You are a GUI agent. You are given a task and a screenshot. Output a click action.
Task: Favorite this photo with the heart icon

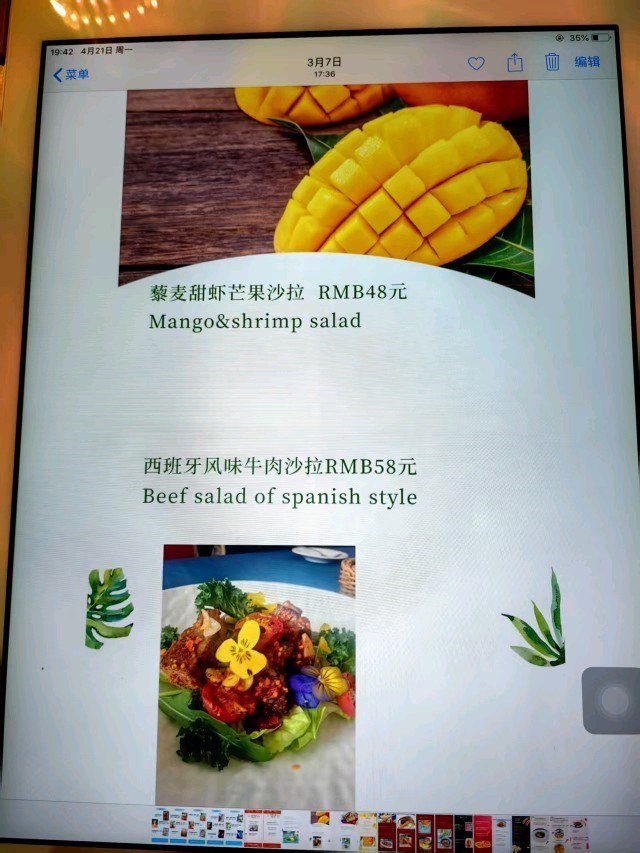tap(476, 63)
